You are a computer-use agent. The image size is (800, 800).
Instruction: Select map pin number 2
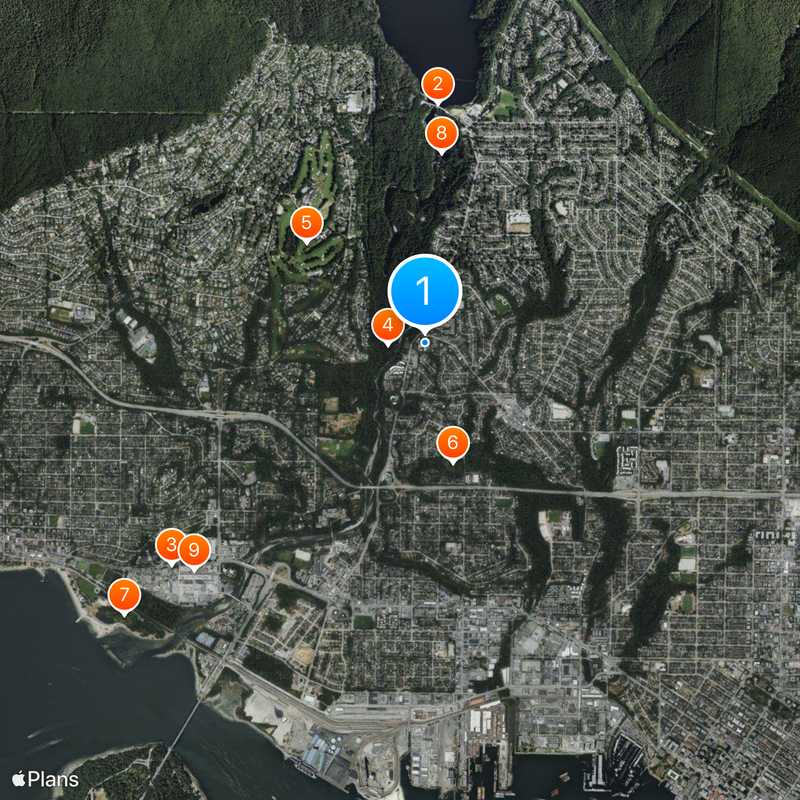pos(438,84)
